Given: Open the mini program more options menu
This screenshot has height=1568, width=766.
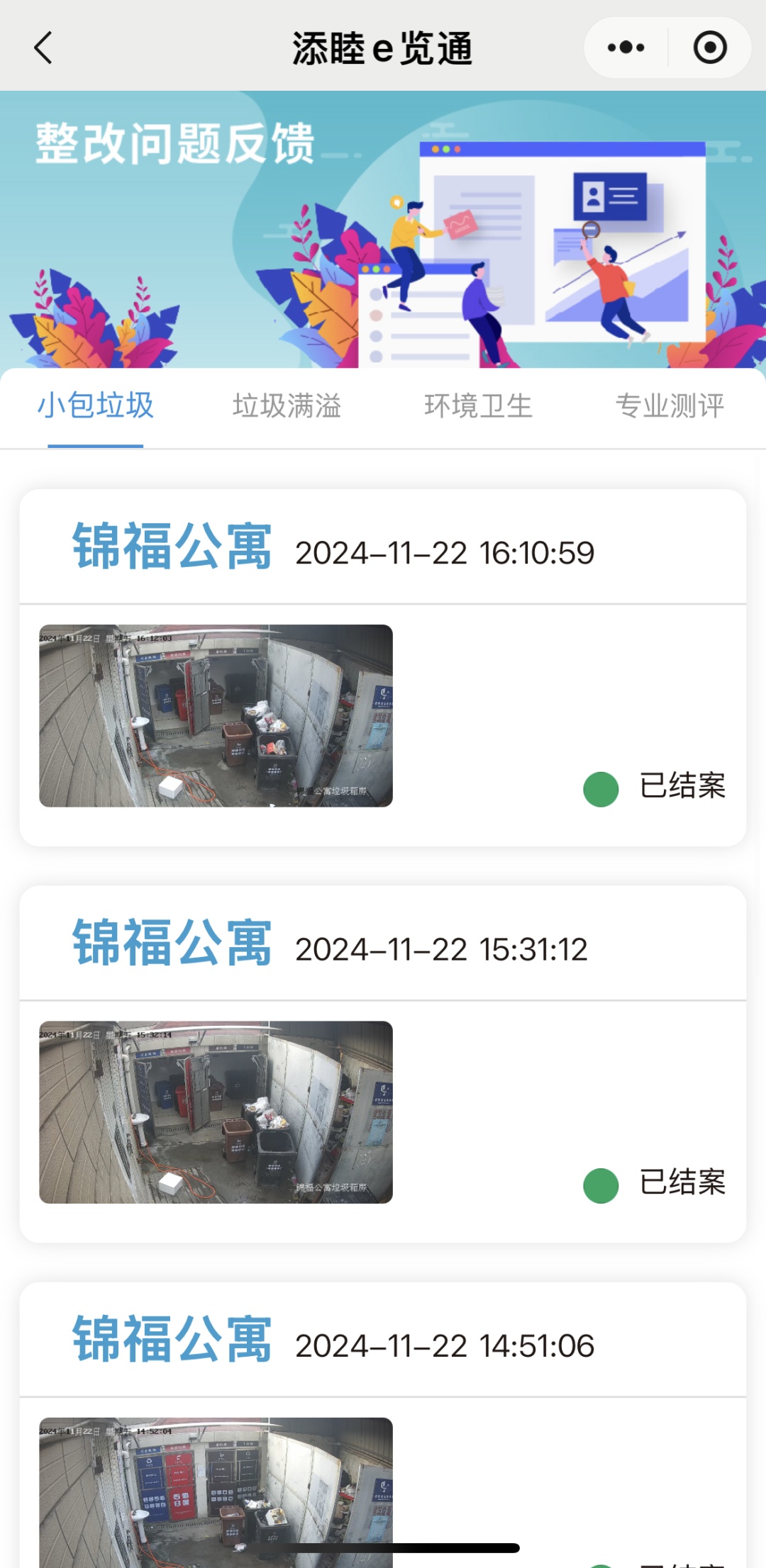Looking at the screenshot, I should (x=626, y=47).
